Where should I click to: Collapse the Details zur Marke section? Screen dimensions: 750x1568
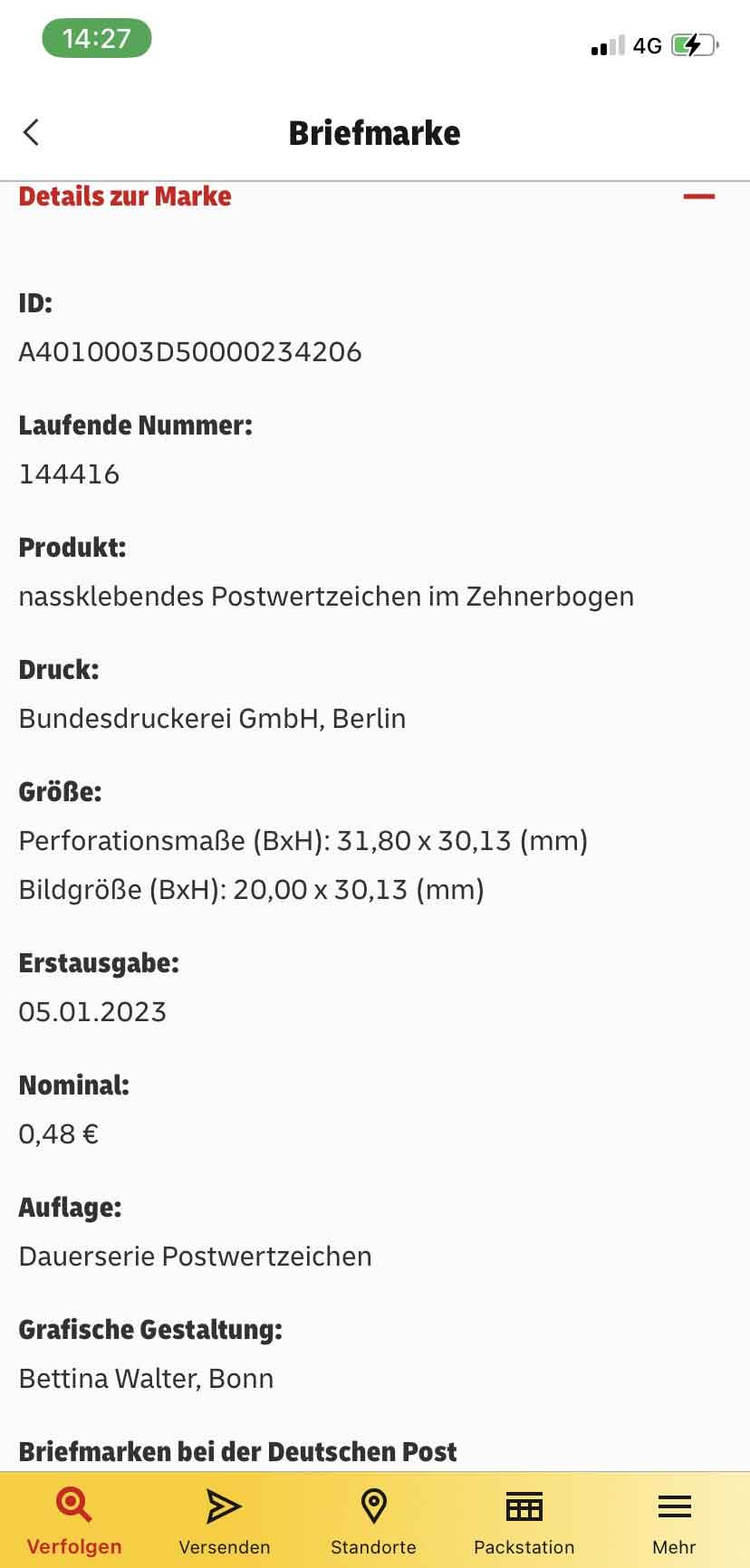tap(698, 196)
